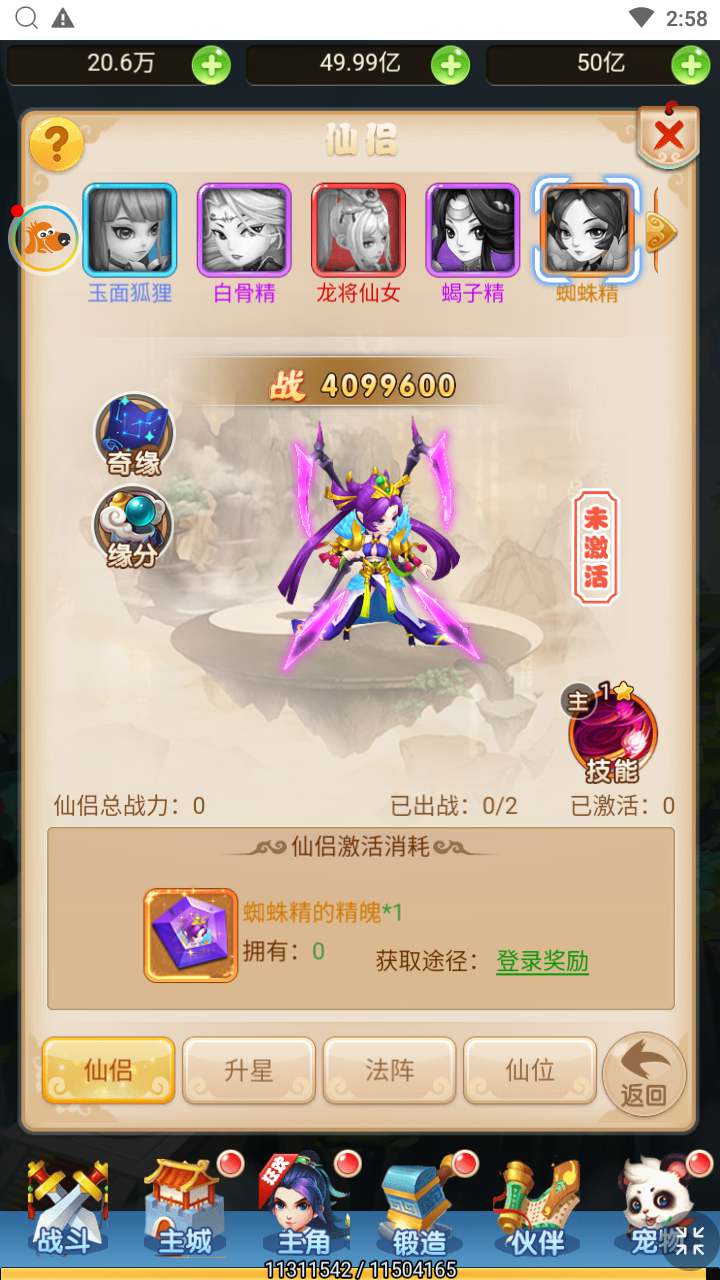Switch to the 仙位 tab
720x1280 pixels.
point(530,1070)
